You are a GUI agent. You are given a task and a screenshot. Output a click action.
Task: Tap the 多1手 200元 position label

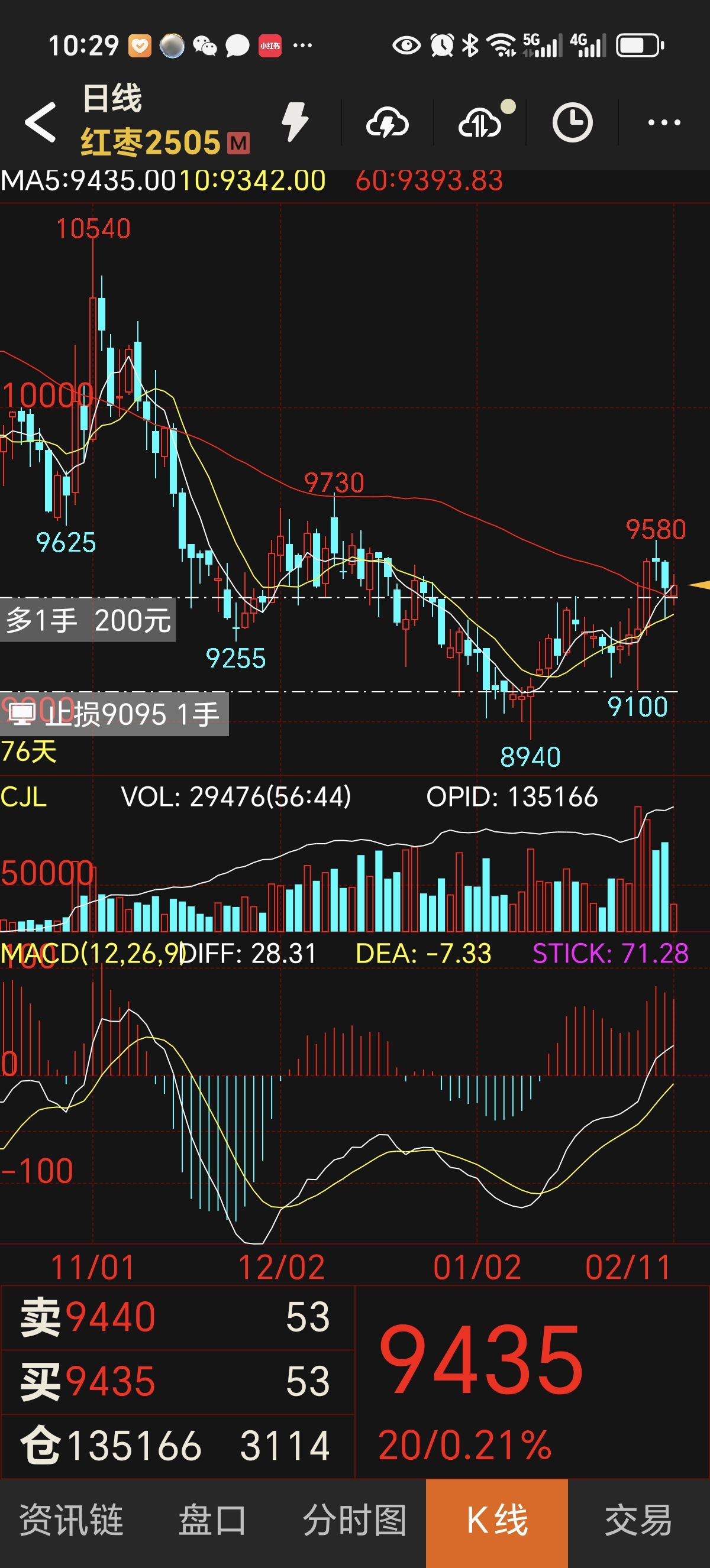click(x=88, y=620)
